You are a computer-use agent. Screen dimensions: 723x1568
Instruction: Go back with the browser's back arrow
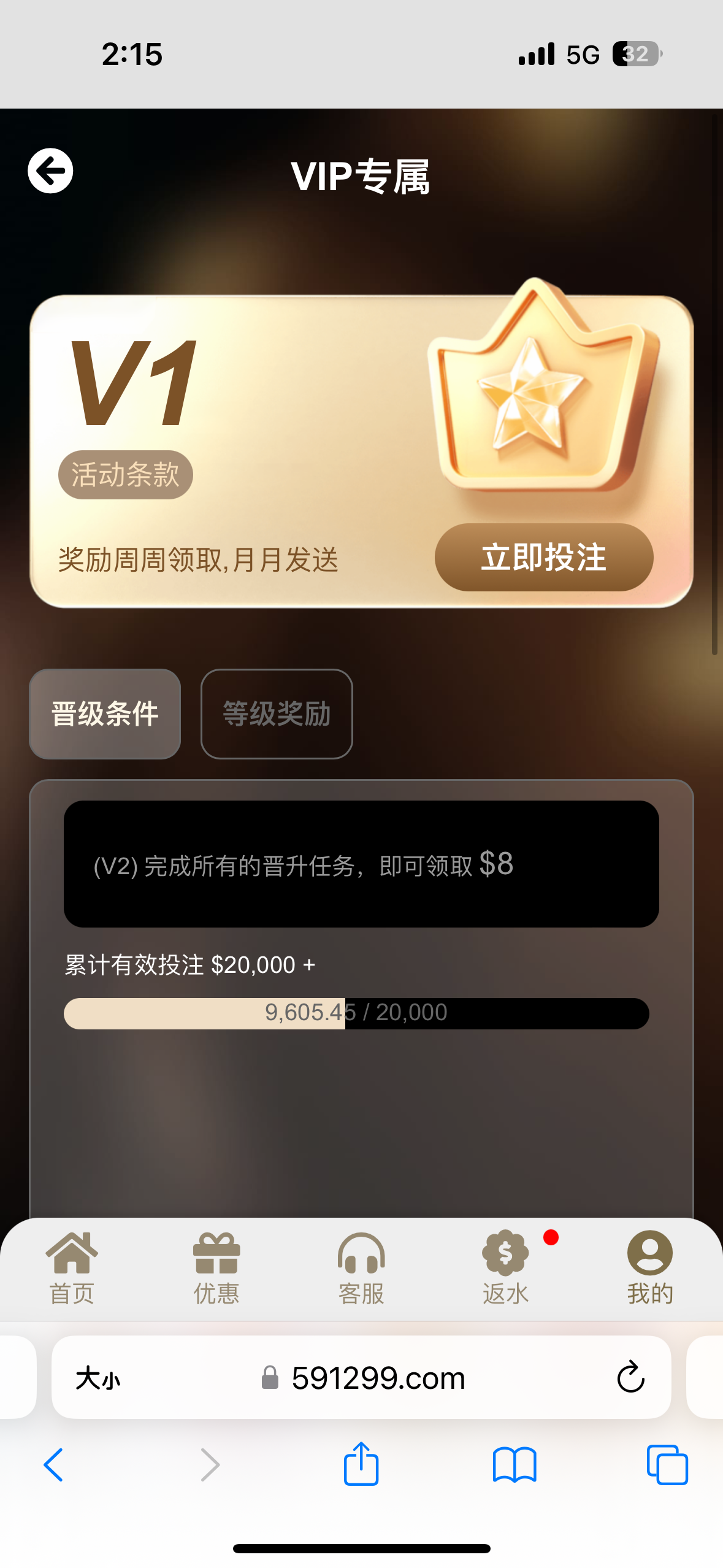[x=54, y=1465]
